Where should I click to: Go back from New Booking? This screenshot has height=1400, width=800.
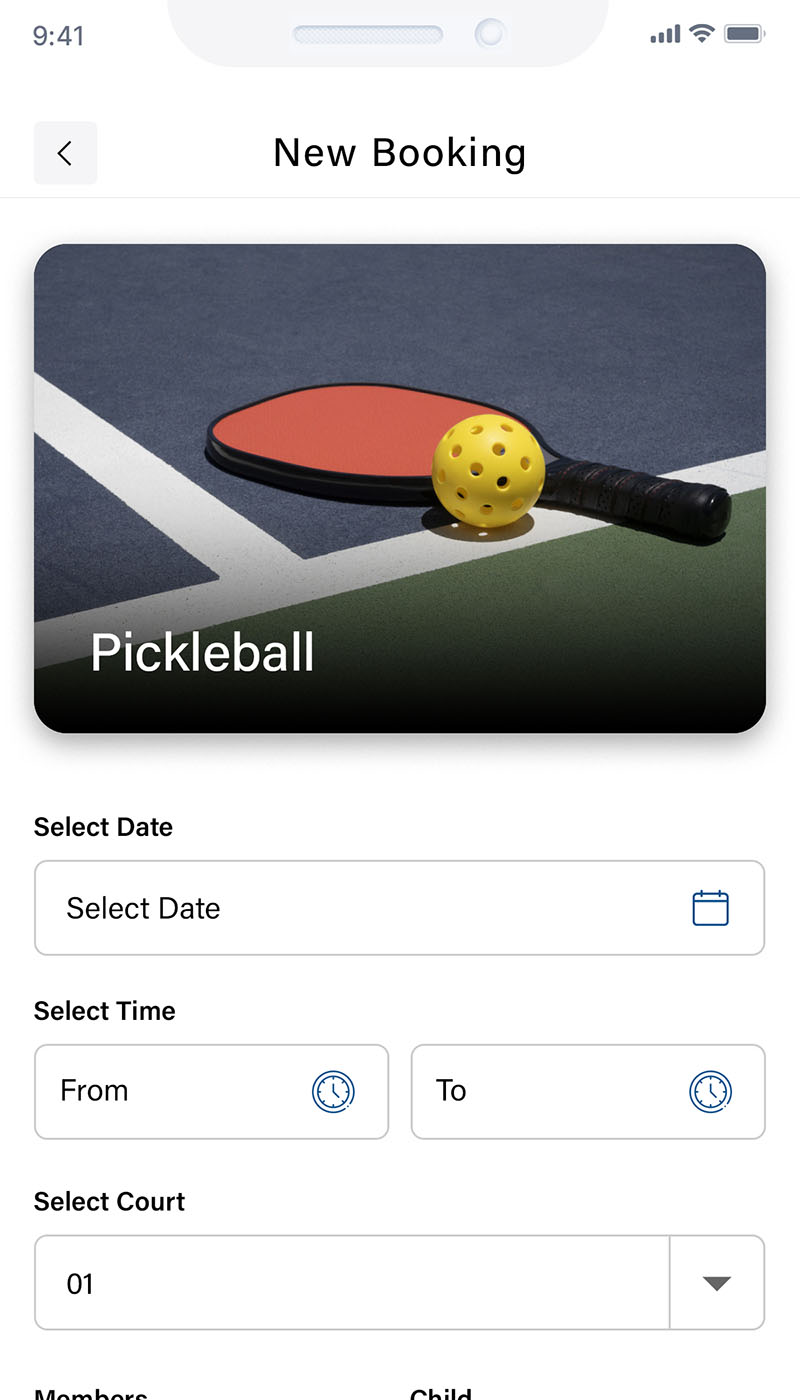[x=65, y=153]
